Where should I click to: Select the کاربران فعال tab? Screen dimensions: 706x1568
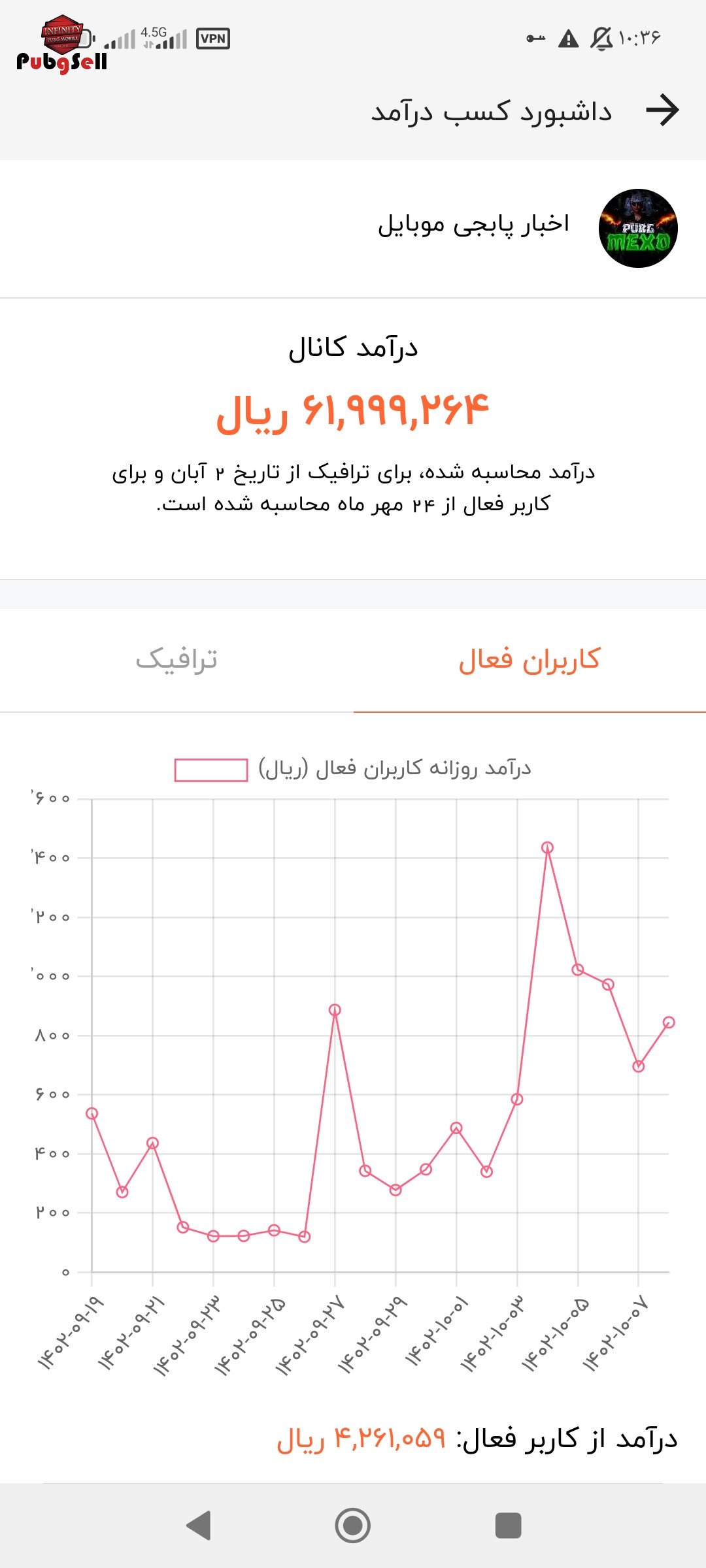point(529,660)
